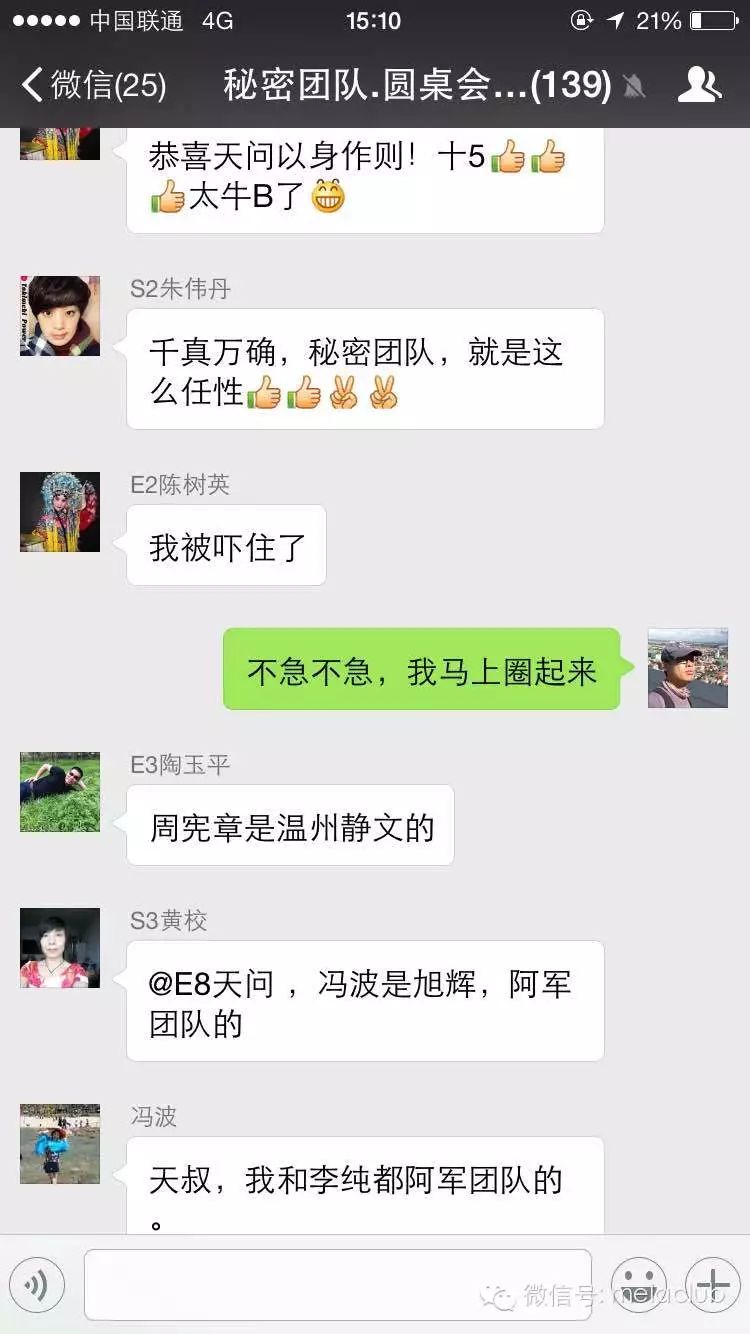Open the group members info icon
Screen dimensions: 750x1334
699,85
